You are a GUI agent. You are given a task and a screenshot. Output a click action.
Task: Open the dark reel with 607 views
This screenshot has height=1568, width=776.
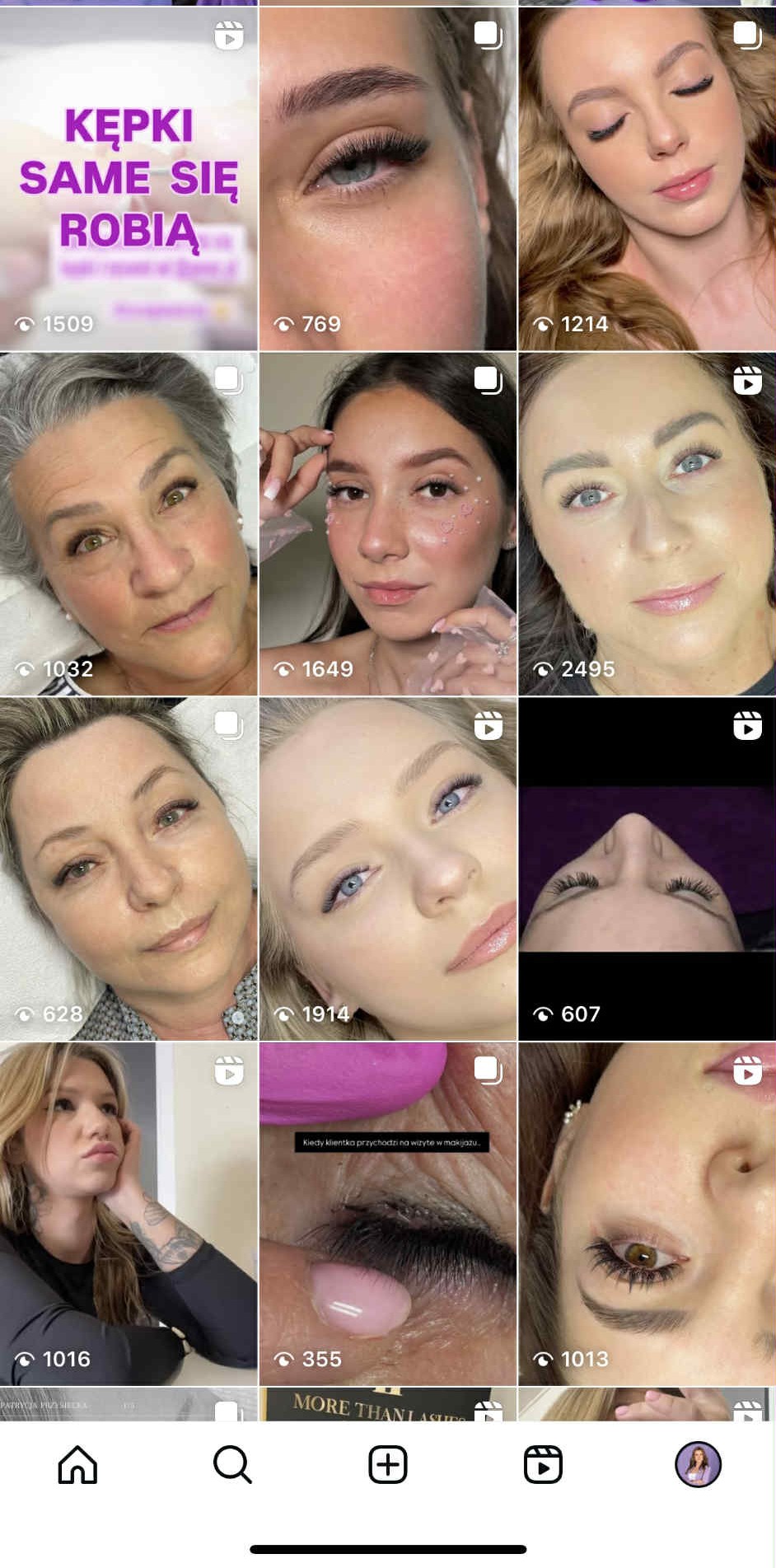647,868
